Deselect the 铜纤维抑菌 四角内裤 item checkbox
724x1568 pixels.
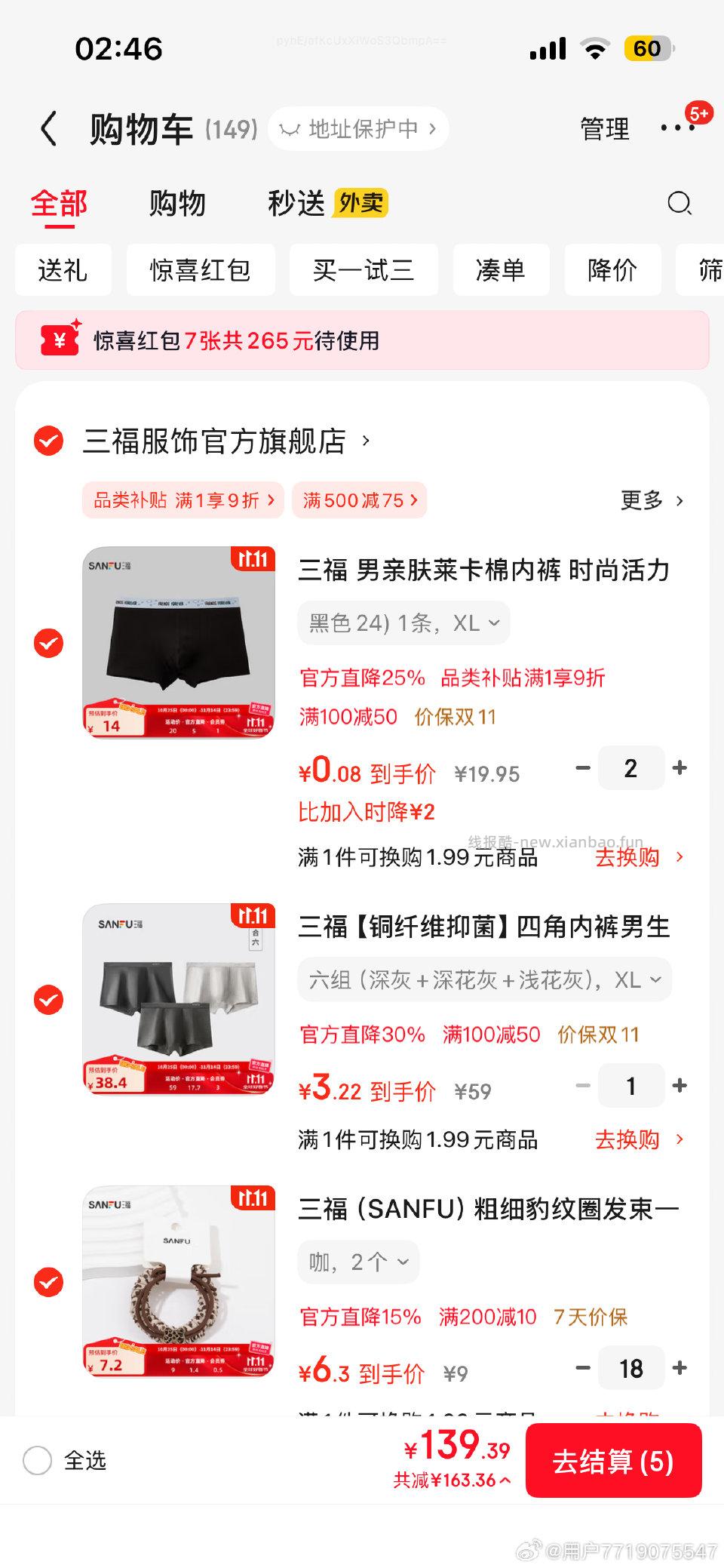49,1000
